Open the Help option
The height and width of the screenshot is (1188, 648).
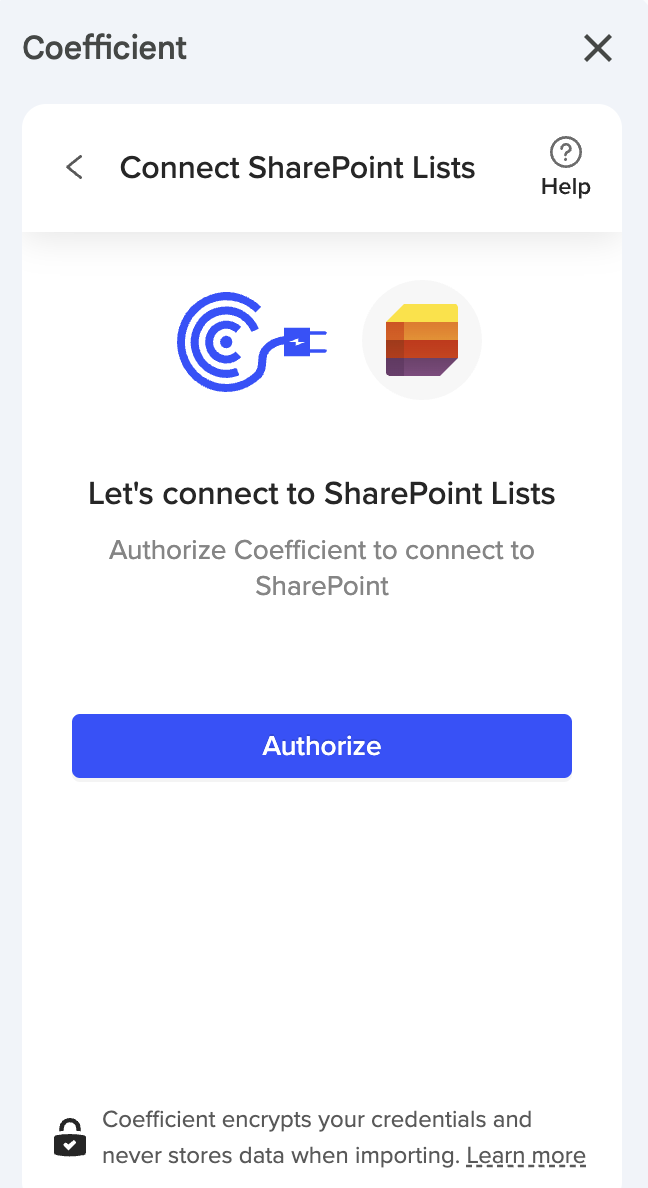(565, 167)
